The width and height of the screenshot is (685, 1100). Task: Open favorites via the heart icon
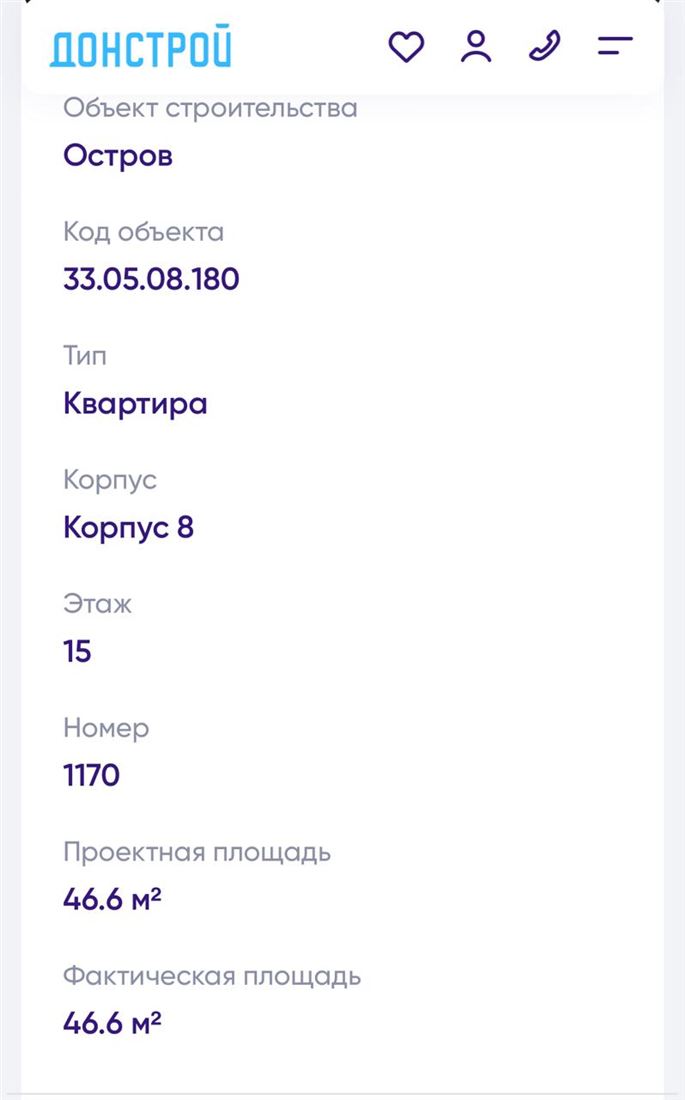coord(406,47)
